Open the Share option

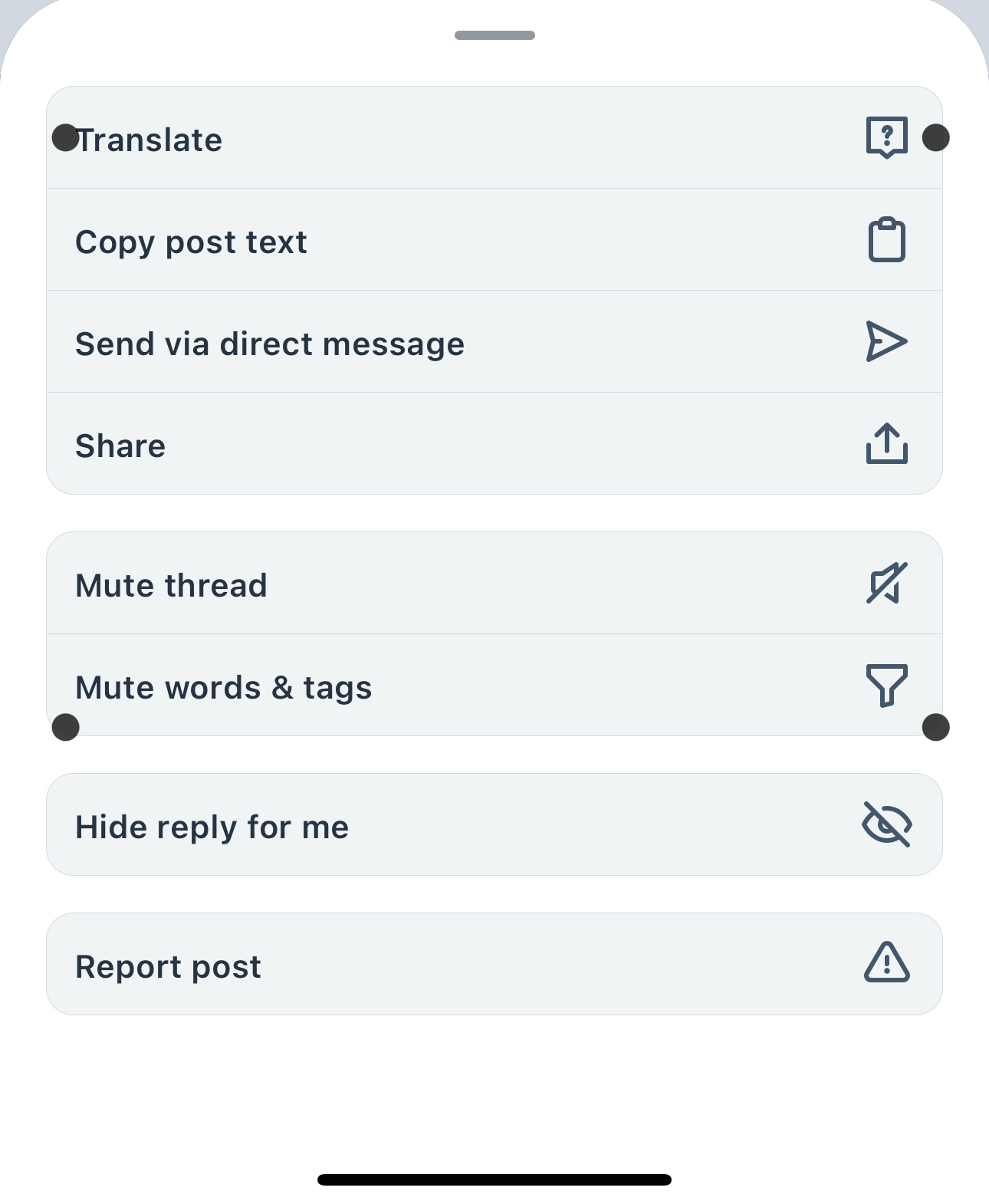tap(494, 445)
